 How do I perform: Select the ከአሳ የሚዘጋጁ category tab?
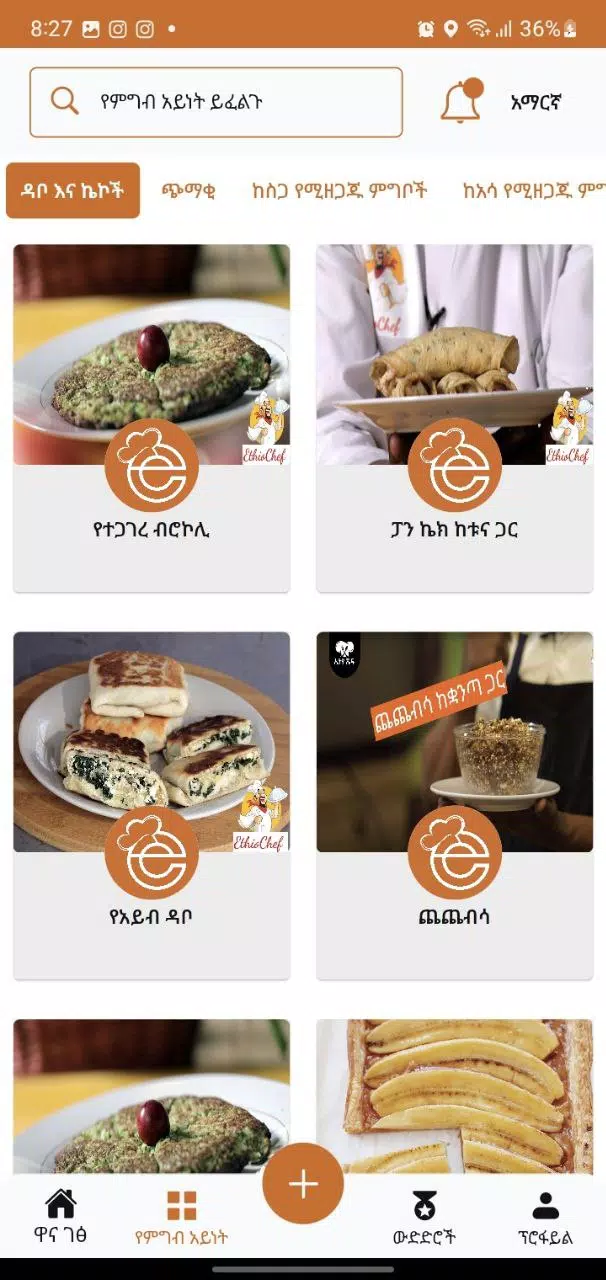(x=534, y=190)
